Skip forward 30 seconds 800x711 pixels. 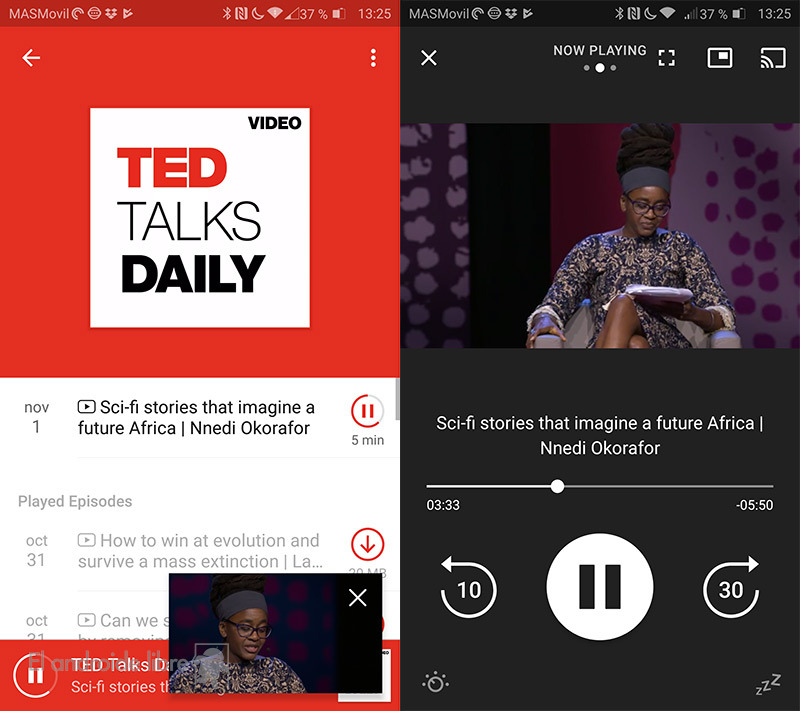tap(731, 588)
